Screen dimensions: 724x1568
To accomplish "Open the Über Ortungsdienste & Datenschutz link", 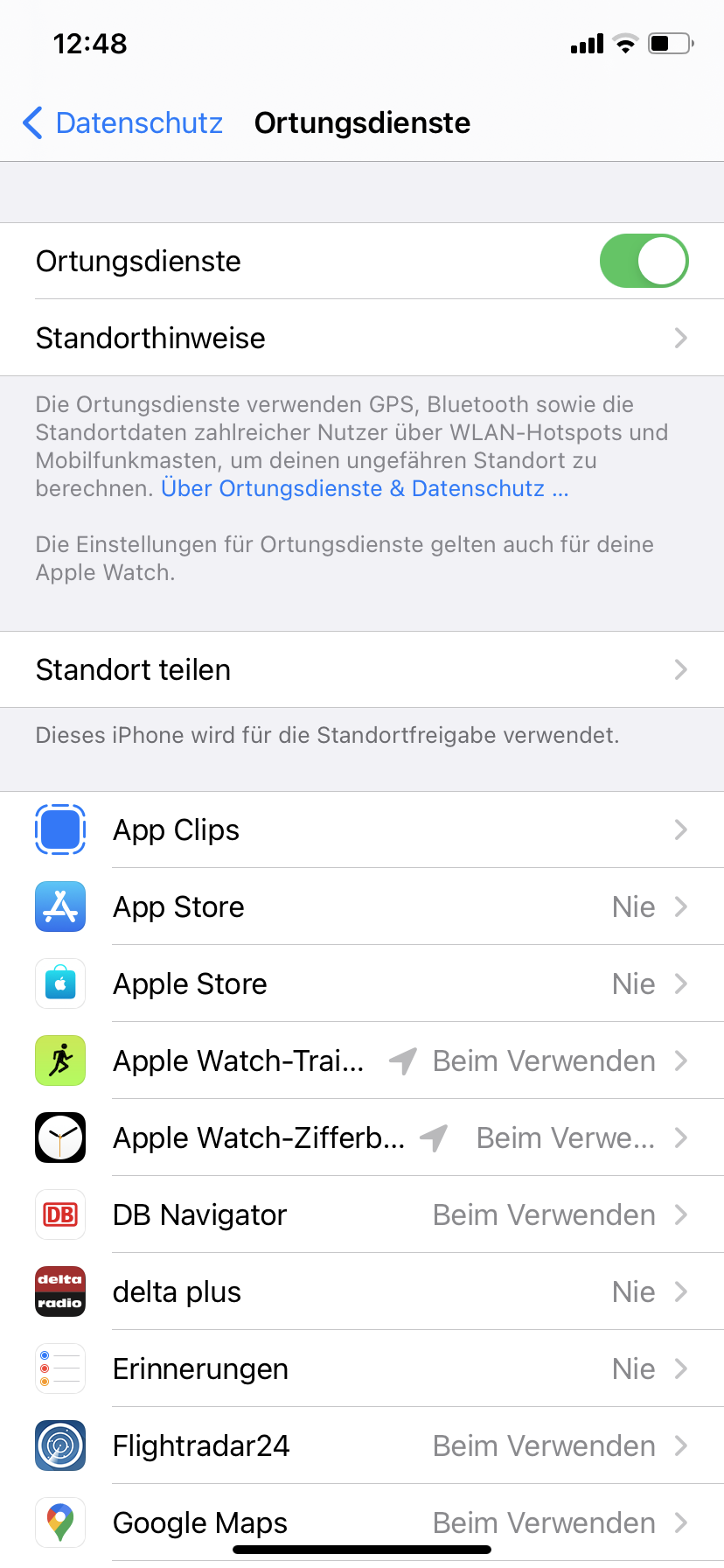I will [365, 488].
